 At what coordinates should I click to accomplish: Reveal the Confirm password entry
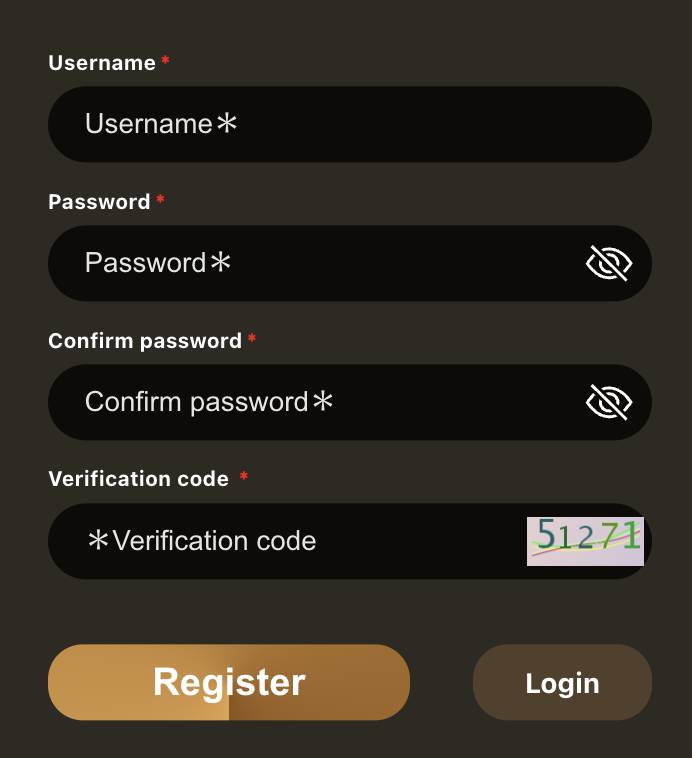click(x=608, y=402)
